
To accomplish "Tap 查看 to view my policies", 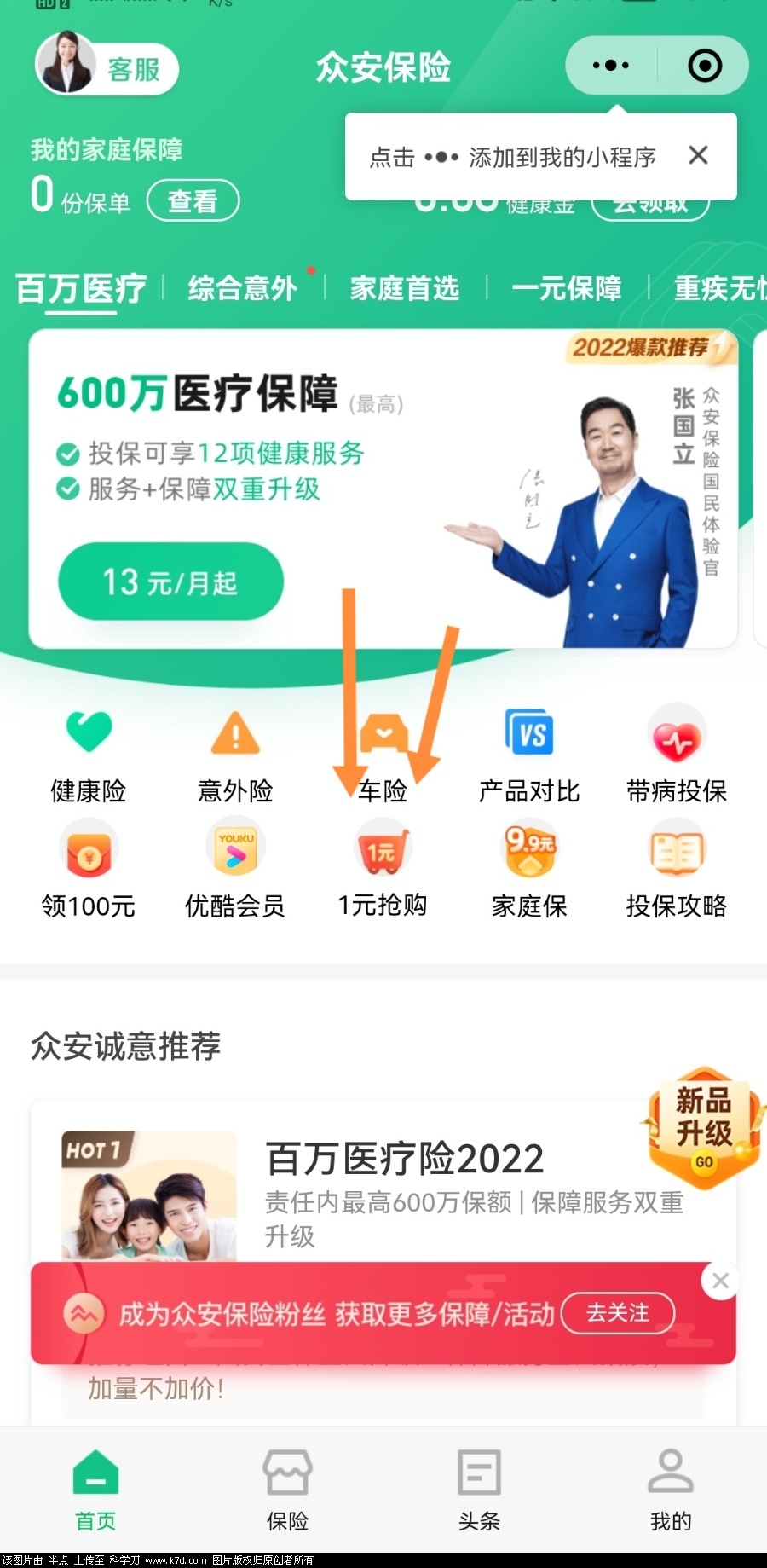I will (193, 201).
